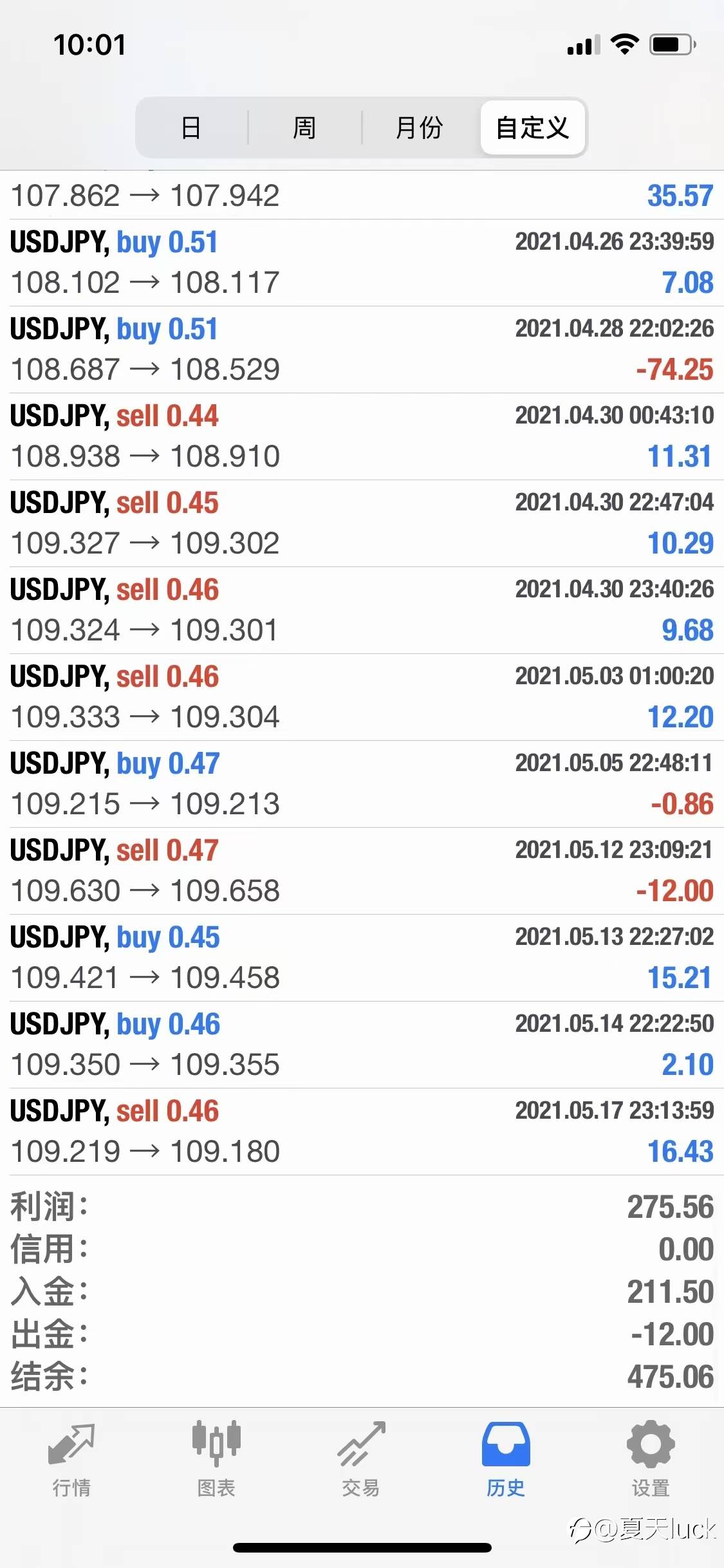The image size is (724, 1568).
Task: Select the 自定义 custom period segment
Action: (x=533, y=127)
